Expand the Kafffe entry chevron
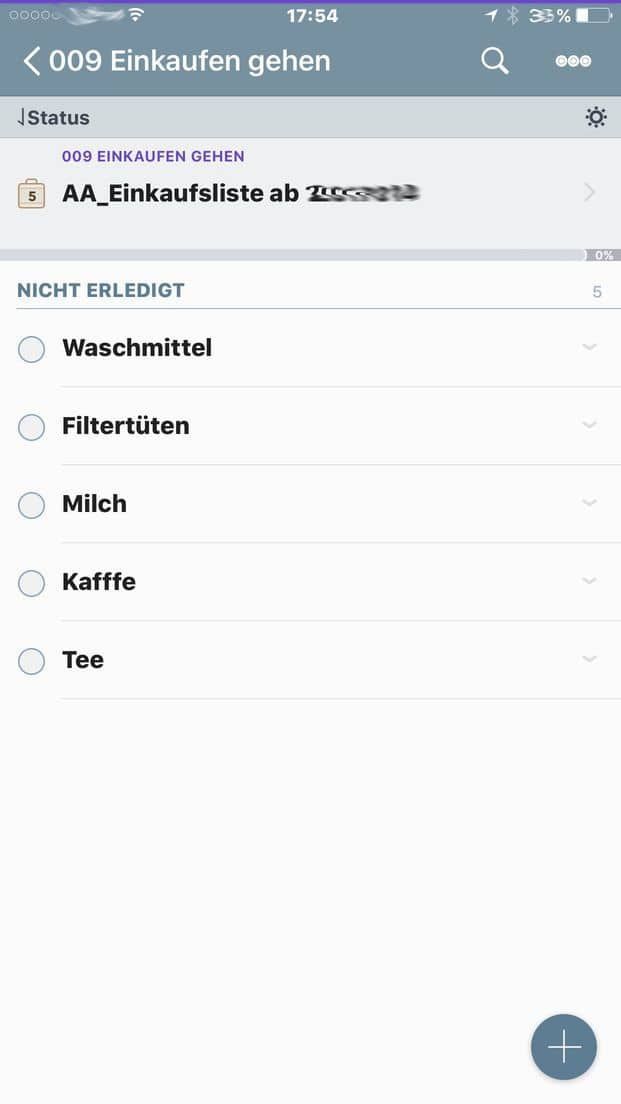 (589, 581)
